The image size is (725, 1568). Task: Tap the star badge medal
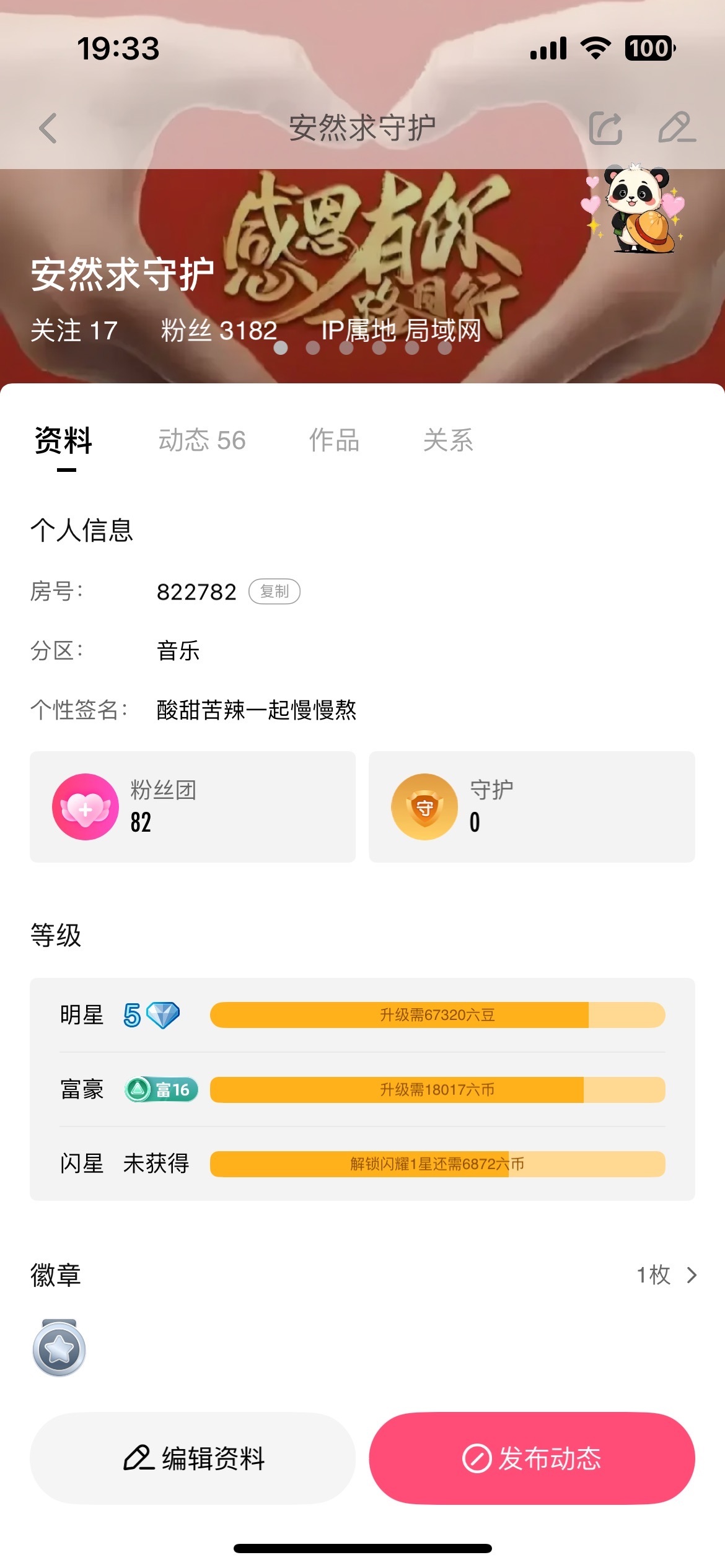[x=59, y=1348]
